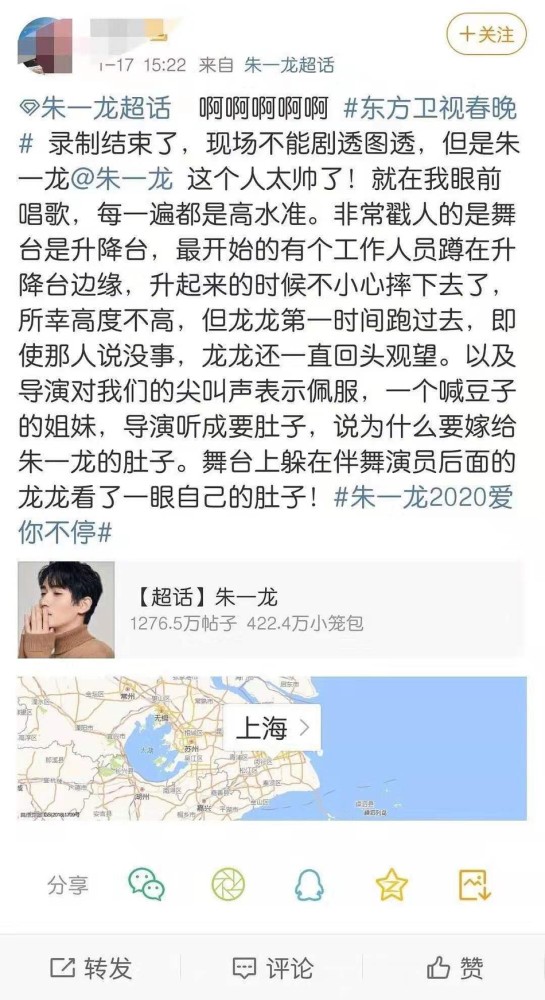The width and height of the screenshot is (545, 1000).
Task: Share to WeChat Moments via the shutter icon
Action: click(x=228, y=885)
